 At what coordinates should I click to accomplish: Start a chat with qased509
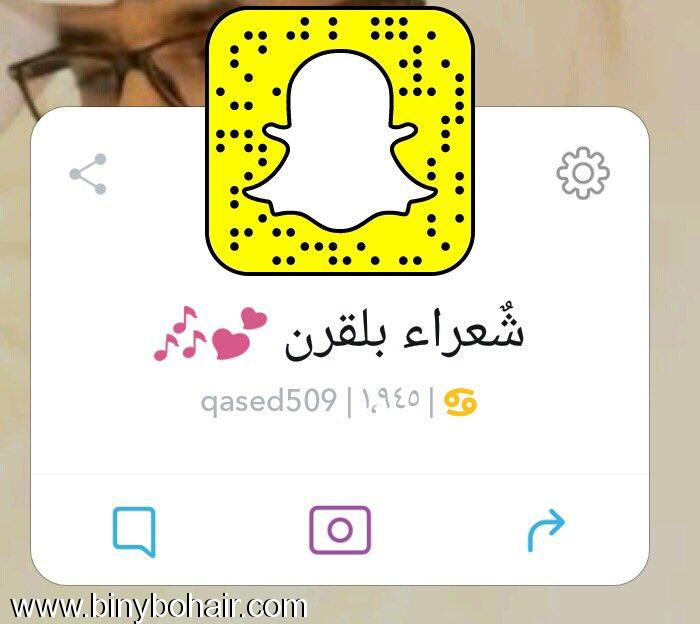click(x=134, y=531)
